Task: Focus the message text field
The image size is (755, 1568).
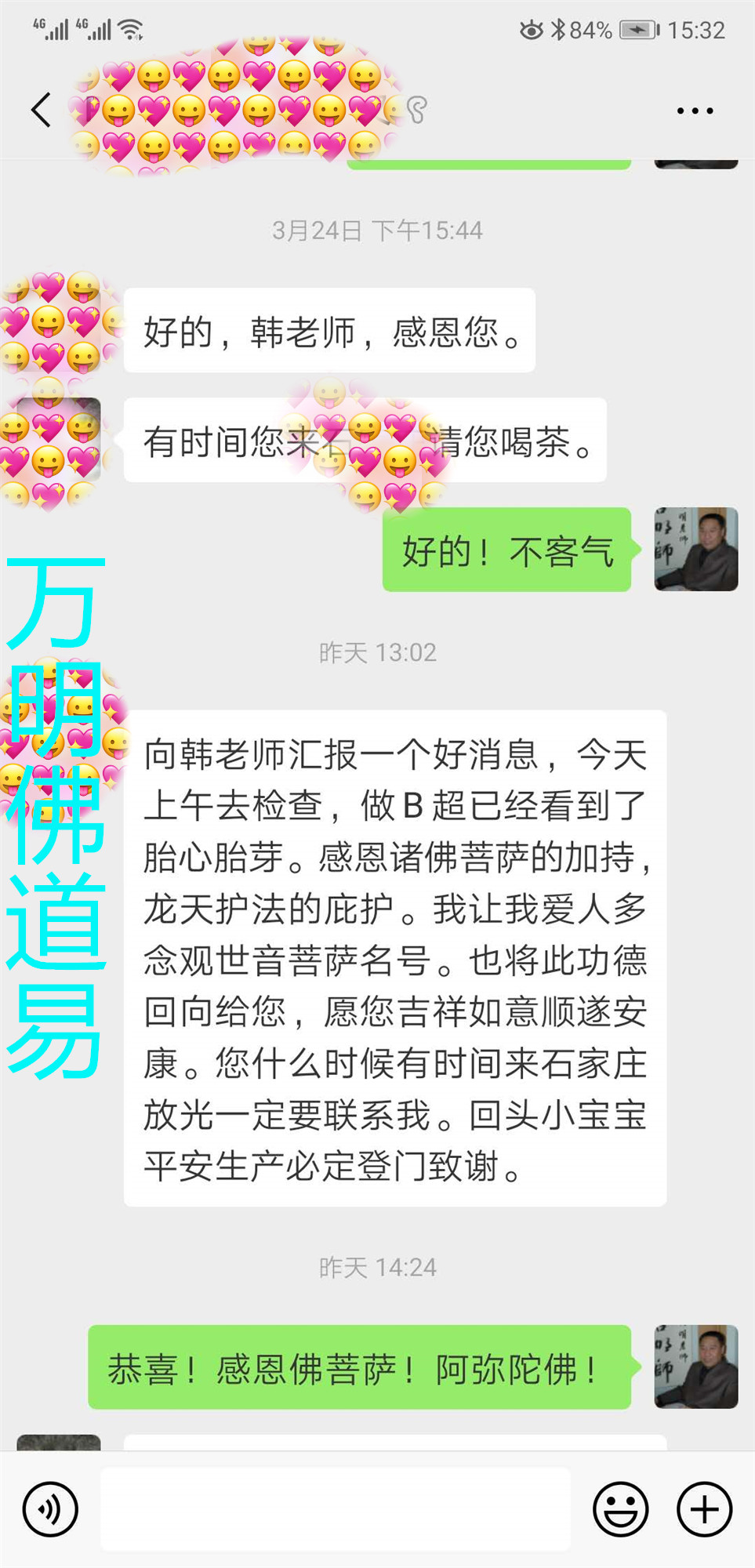Action: (x=336, y=1509)
